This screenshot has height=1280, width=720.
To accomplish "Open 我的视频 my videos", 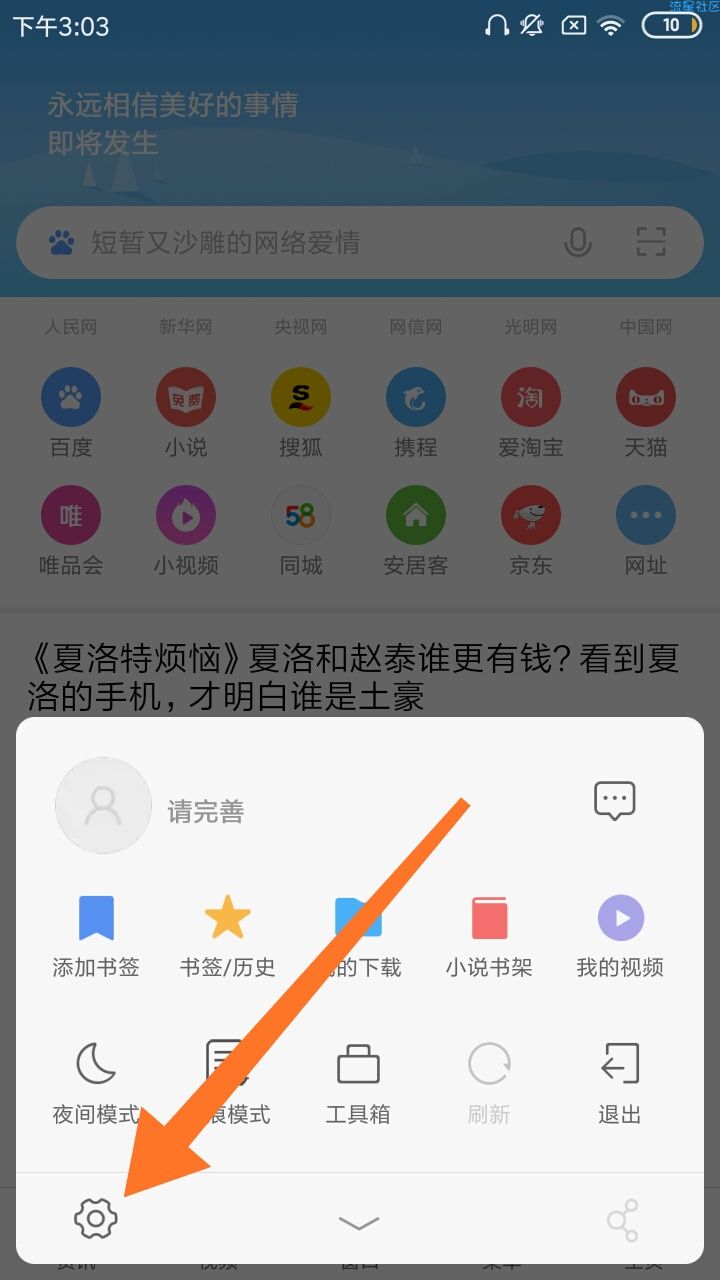I will pos(620,937).
